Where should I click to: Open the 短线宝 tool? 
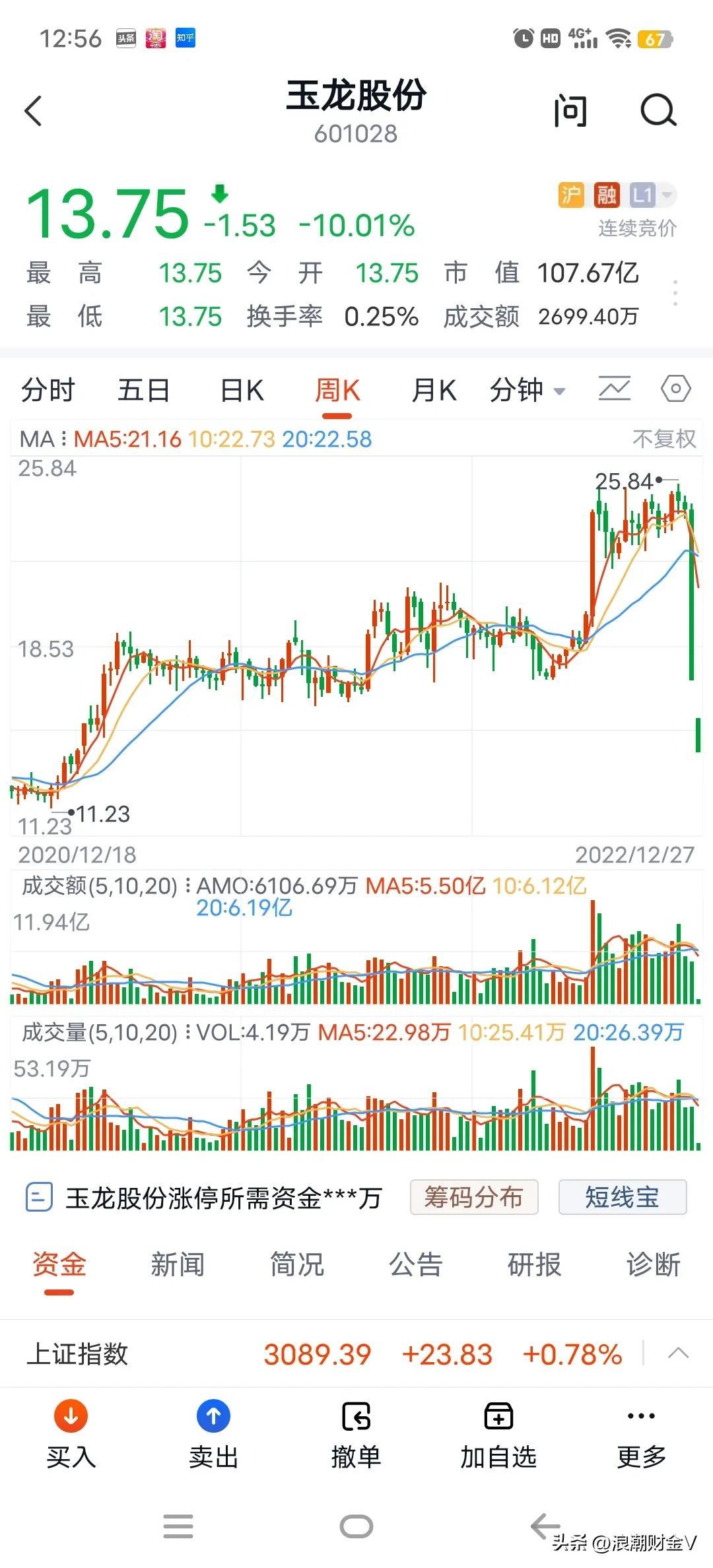[622, 1197]
